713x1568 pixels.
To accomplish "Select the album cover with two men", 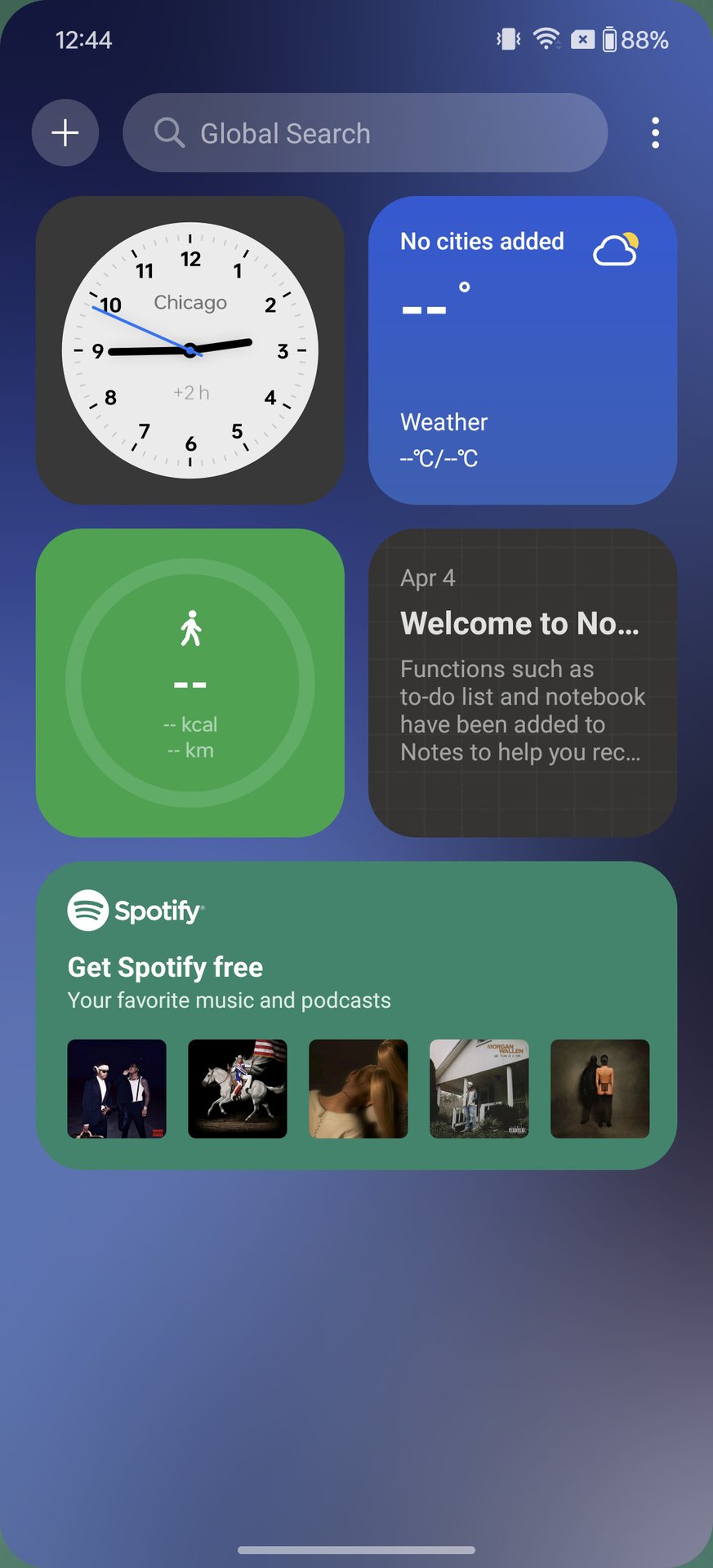I will click(117, 1089).
